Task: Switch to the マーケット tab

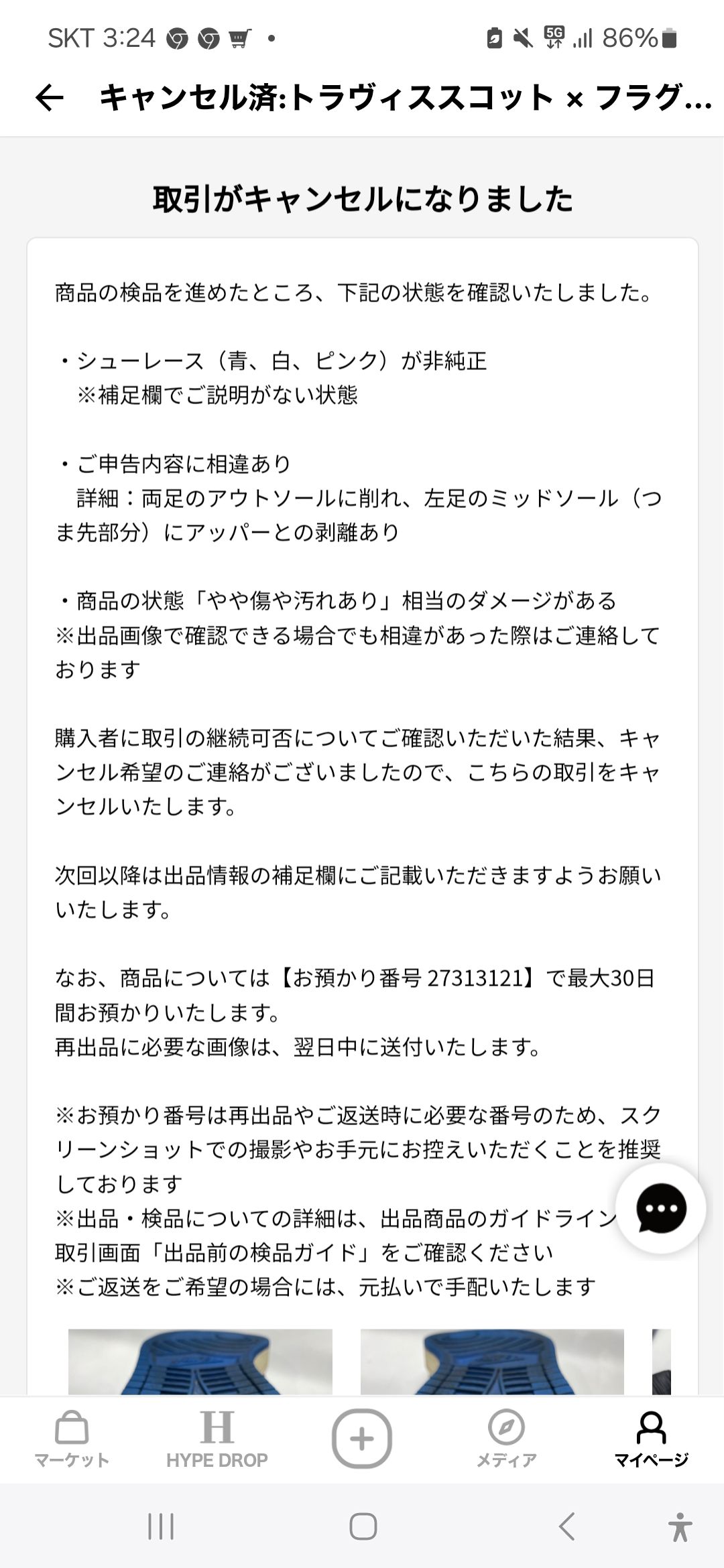Action: (x=72, y=1439)
